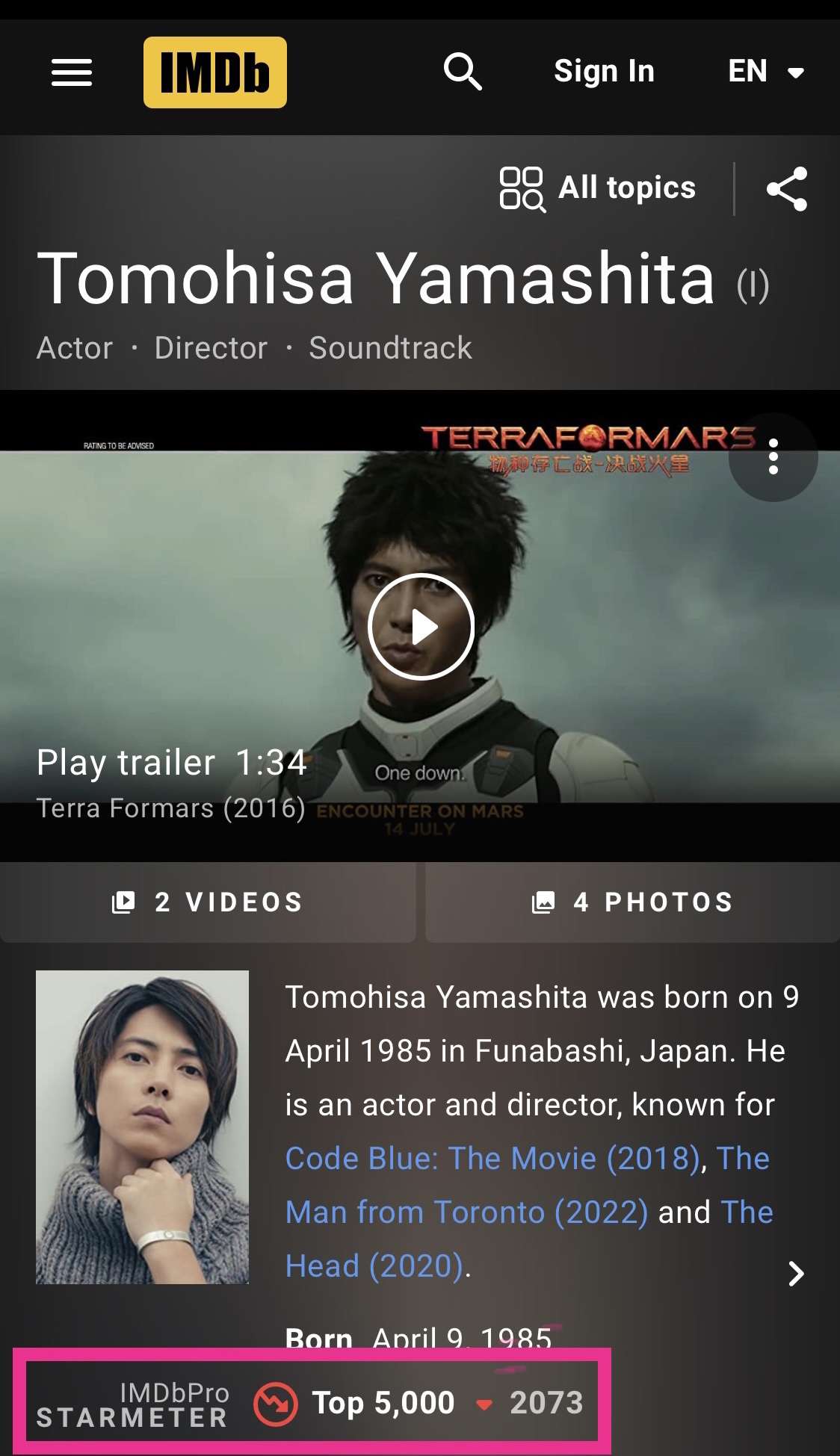Open The Man from Toronto (2022) link
Viewport: 840px width, 1456px height.
[x=529, y=1186]
